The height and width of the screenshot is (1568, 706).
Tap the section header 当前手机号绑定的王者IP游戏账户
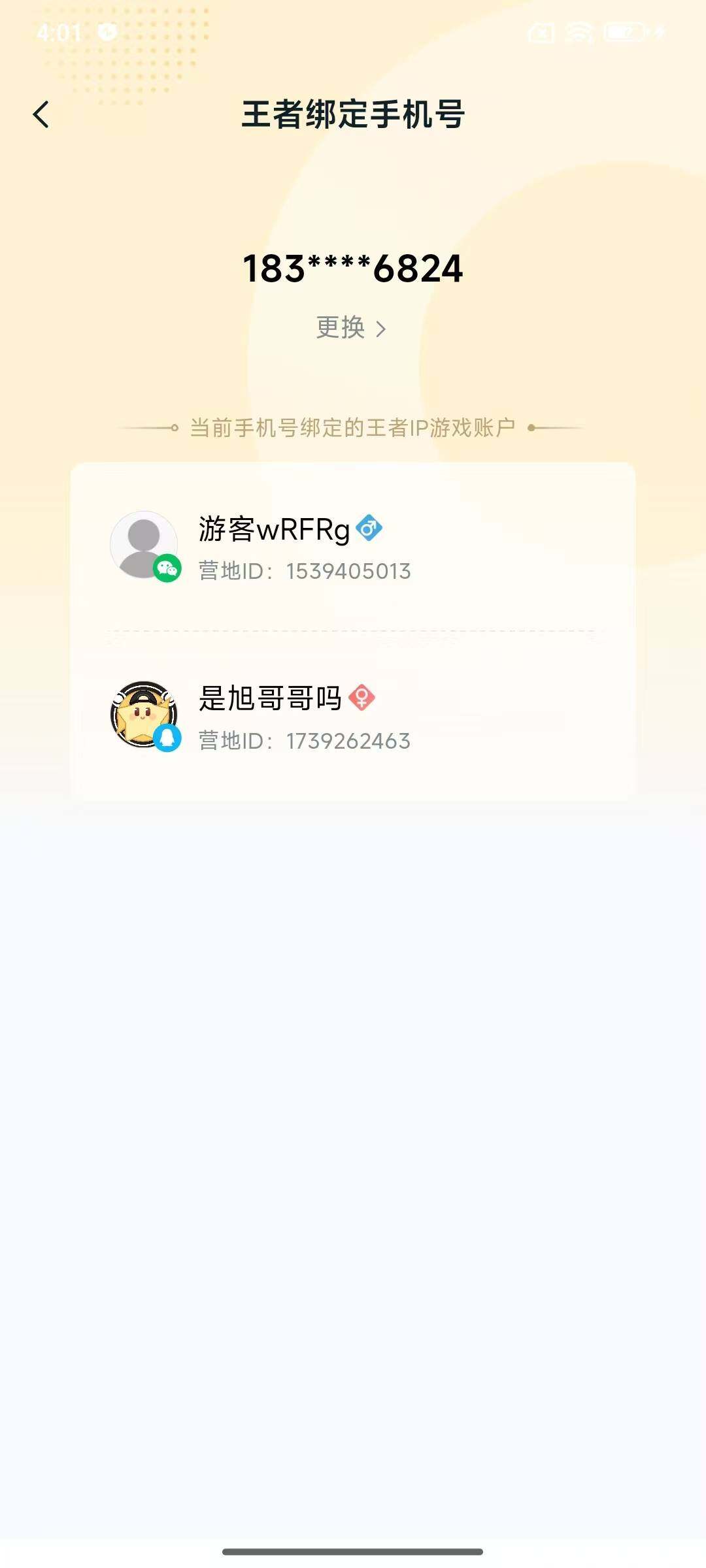click(353, 427)
